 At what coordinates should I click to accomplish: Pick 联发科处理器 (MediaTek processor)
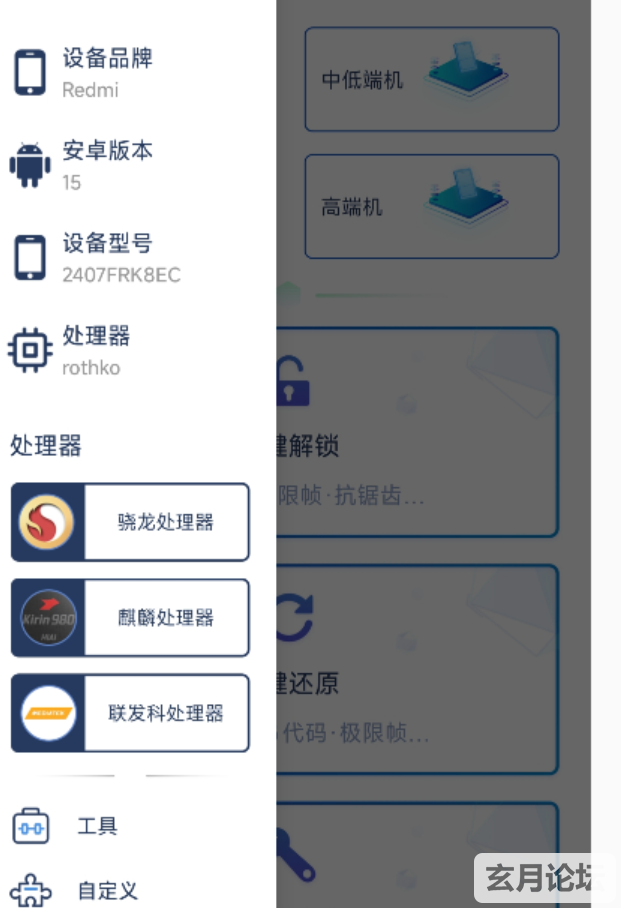click(x=130, y=713)
